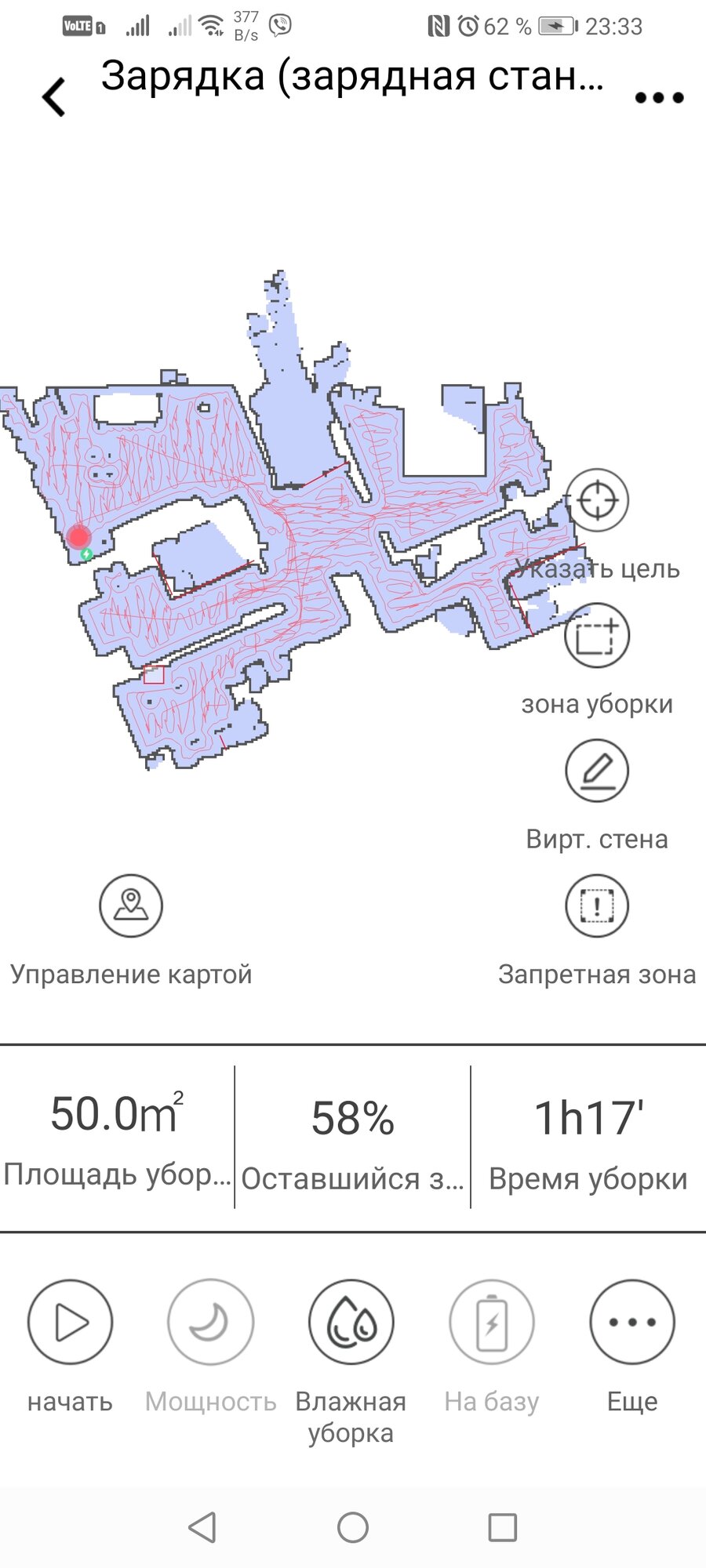Screen dimensions: 706x1568
Task: Open Мощность suction power setting
Action: tap(210, 1322)
